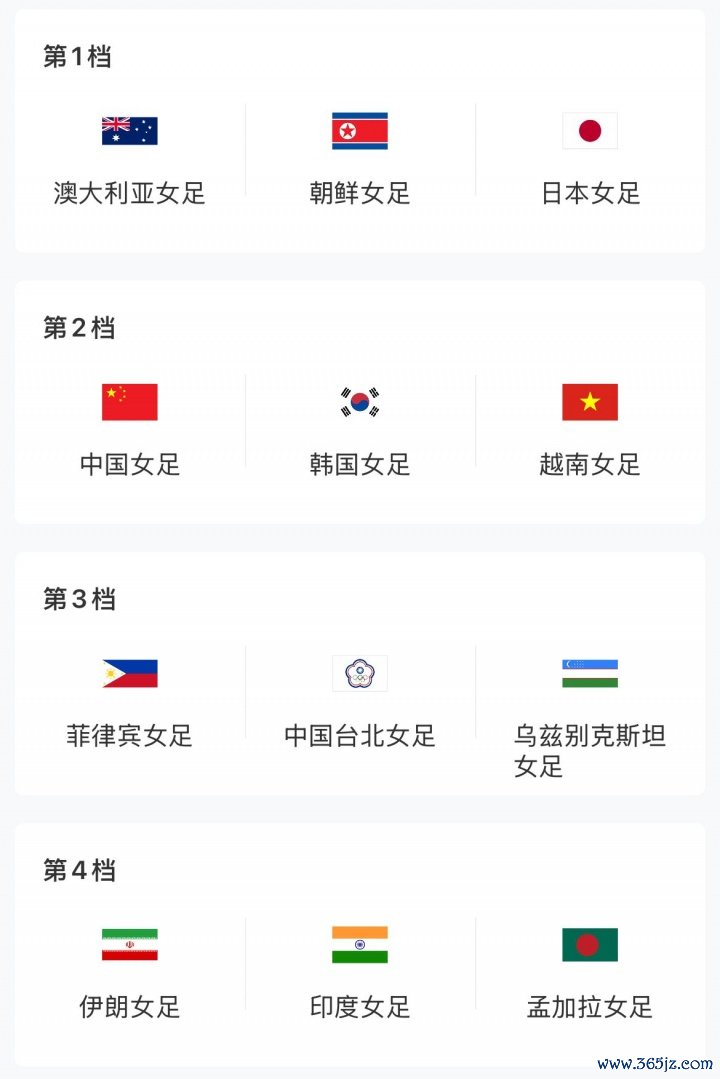
Task: Tap the 韩国女足 team entry
Action: 360,431
